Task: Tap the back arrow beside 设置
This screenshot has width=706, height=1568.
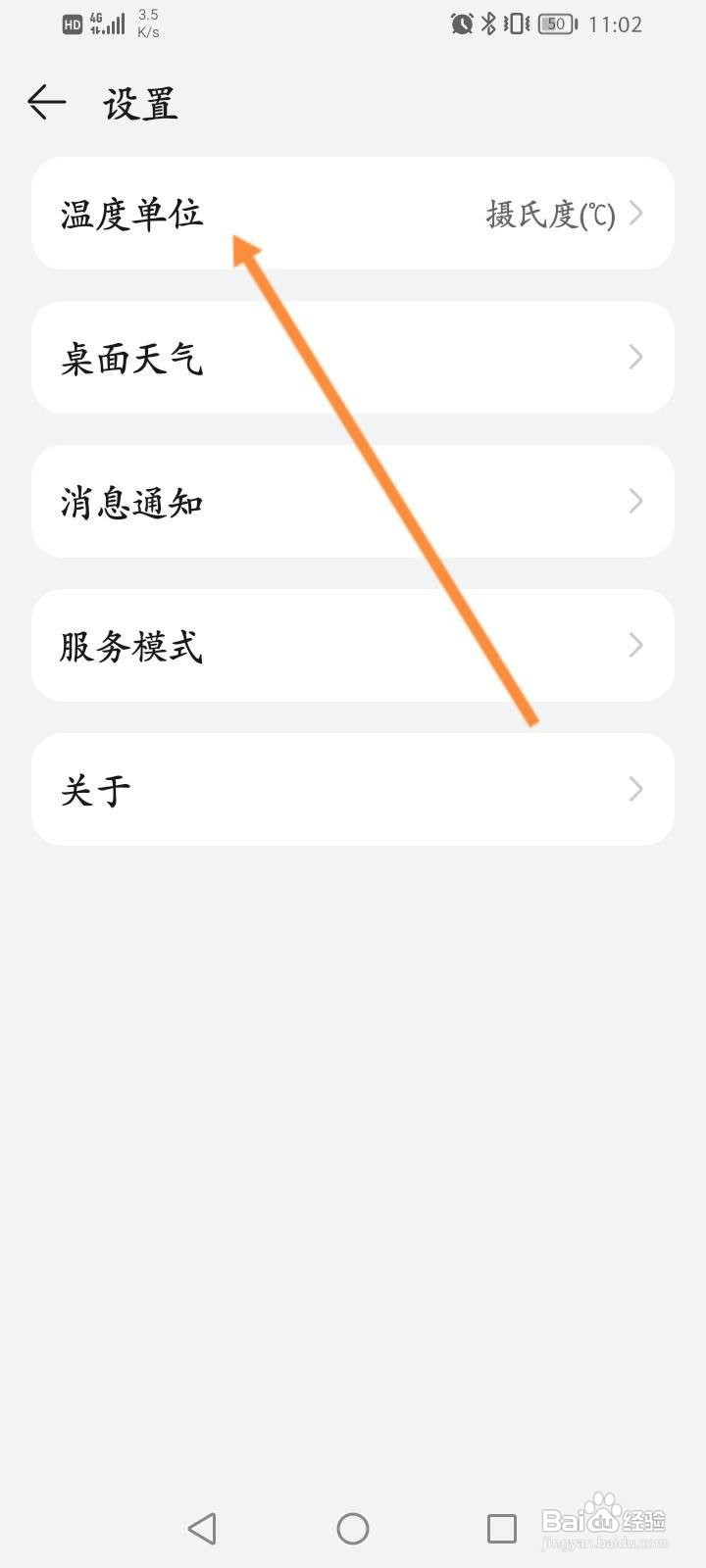Action: click(46, 102)
